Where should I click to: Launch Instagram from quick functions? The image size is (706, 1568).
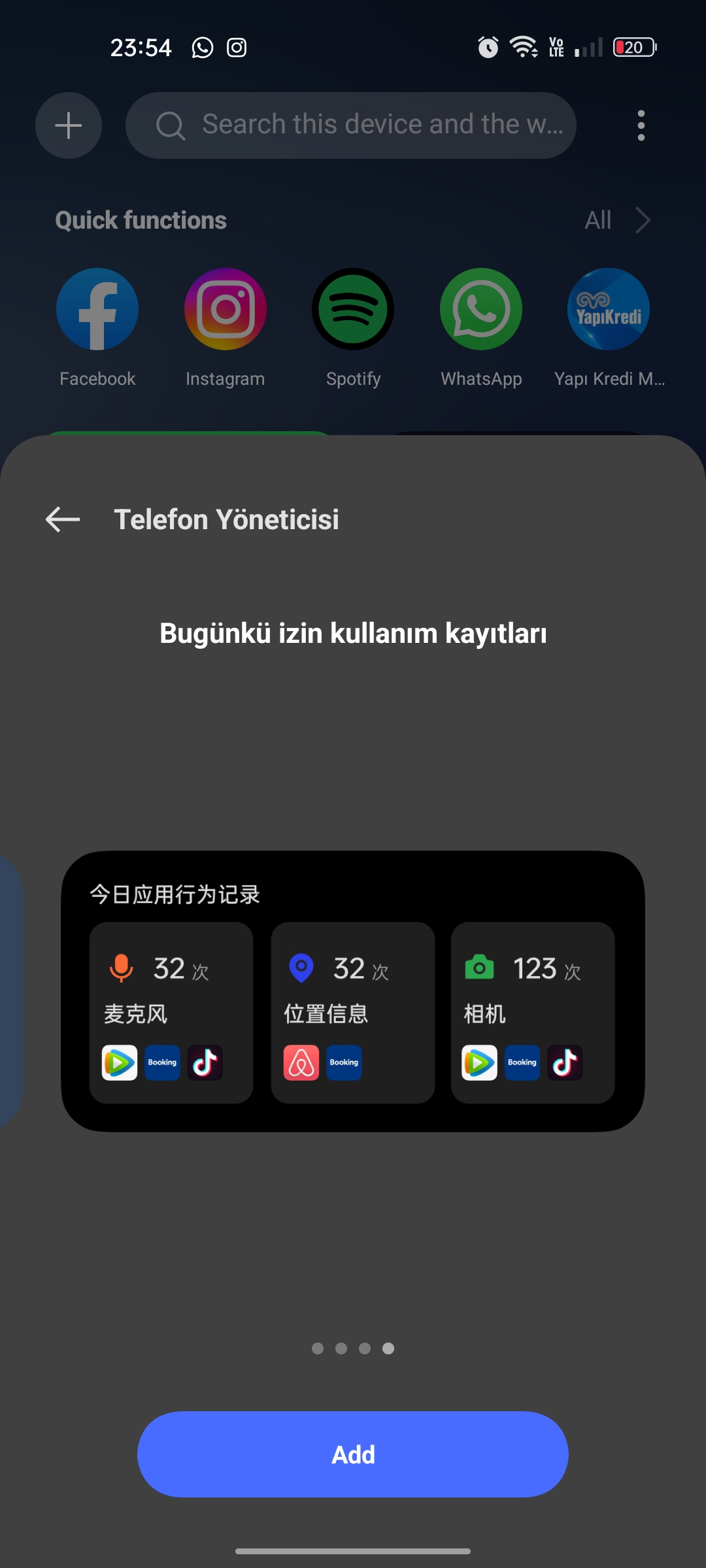(226, 328)
